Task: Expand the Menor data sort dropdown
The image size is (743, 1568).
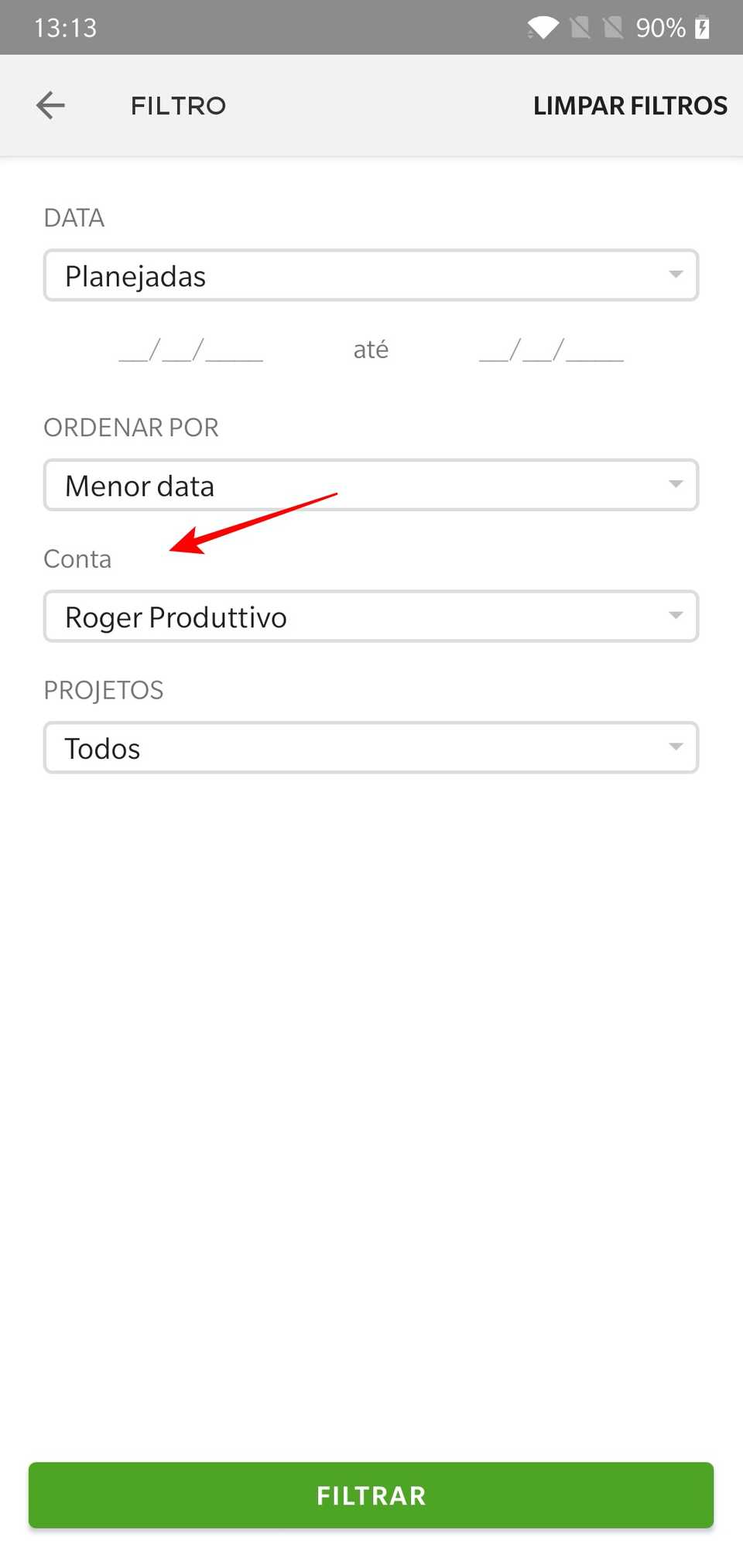Action: pos(371,486)
